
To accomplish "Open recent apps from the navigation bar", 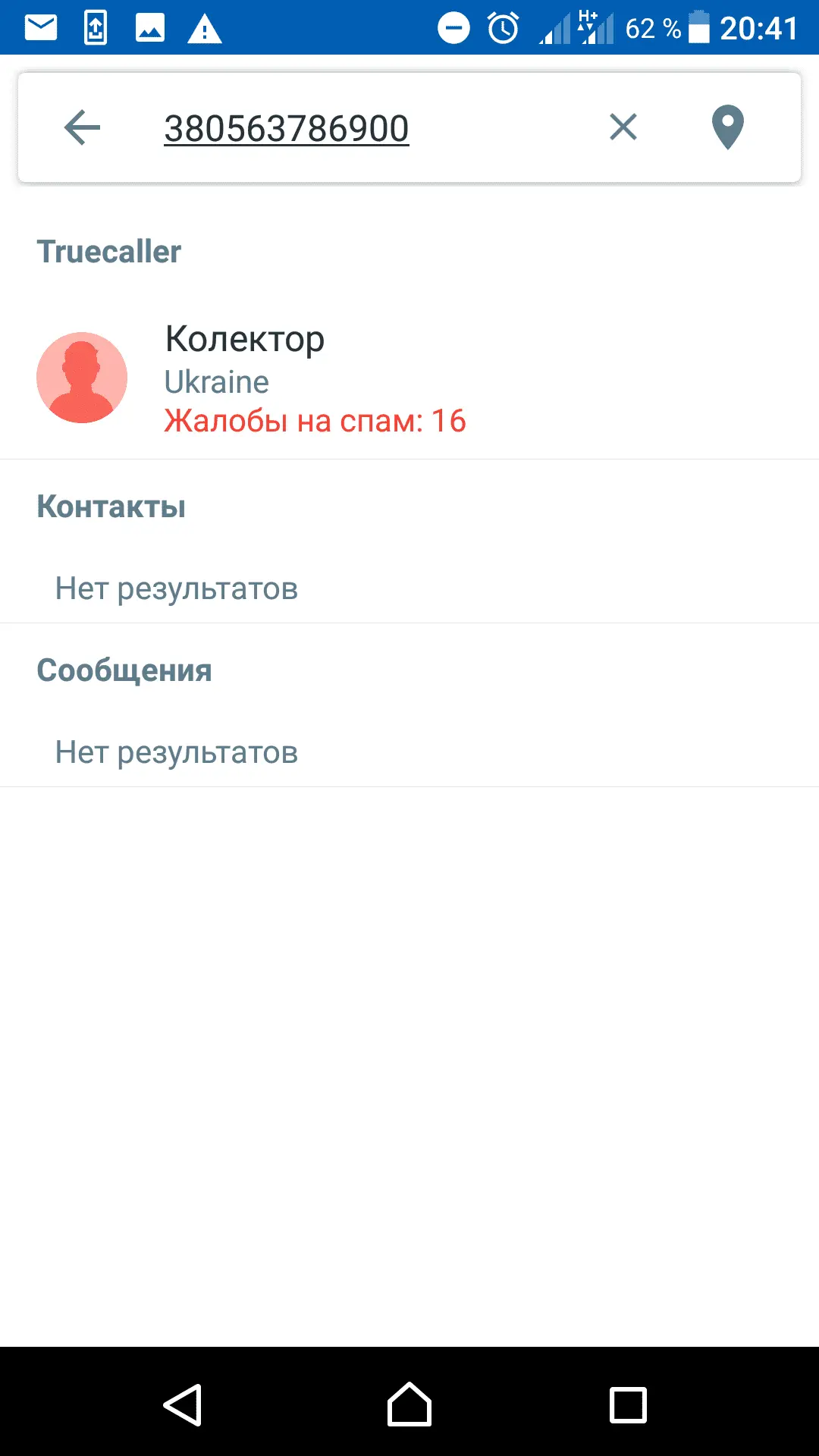I will 628,1404.
